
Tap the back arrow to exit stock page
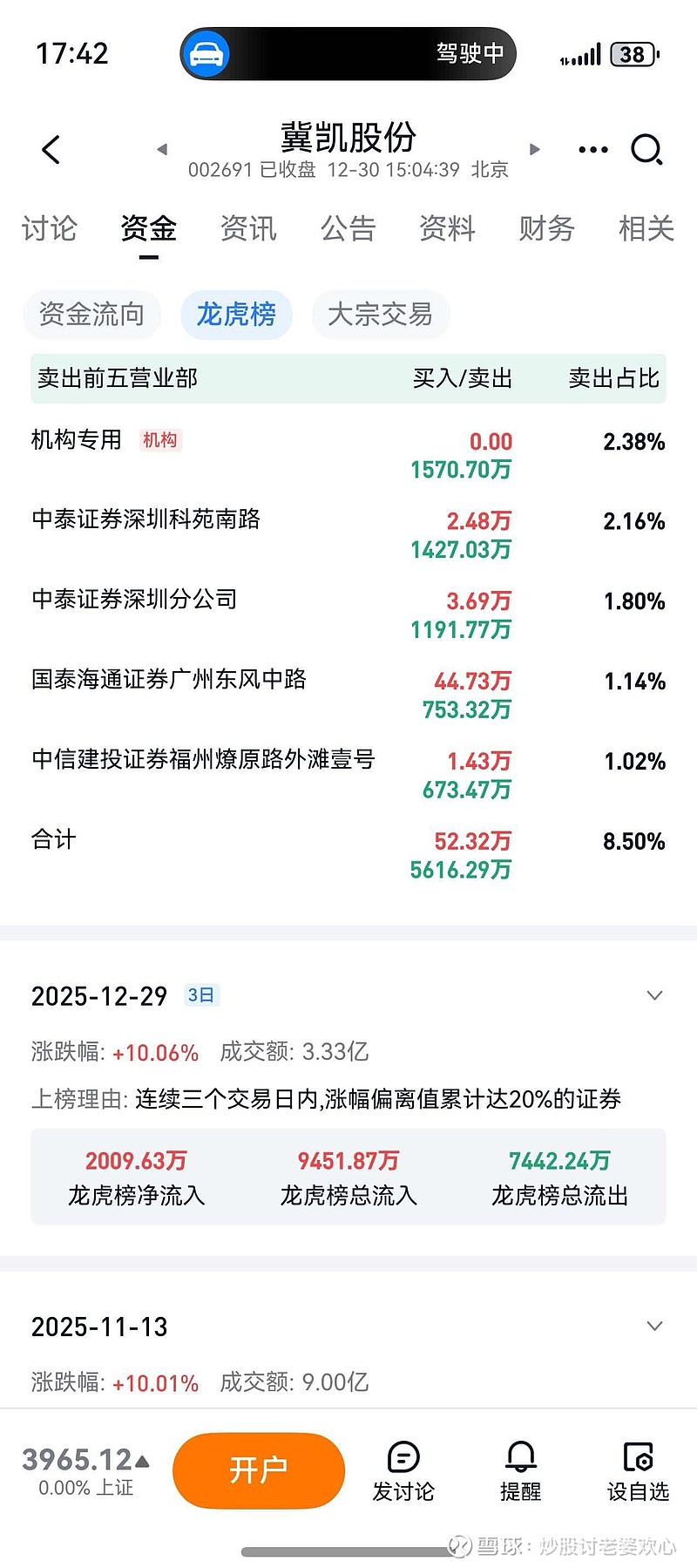coord(50,149)
